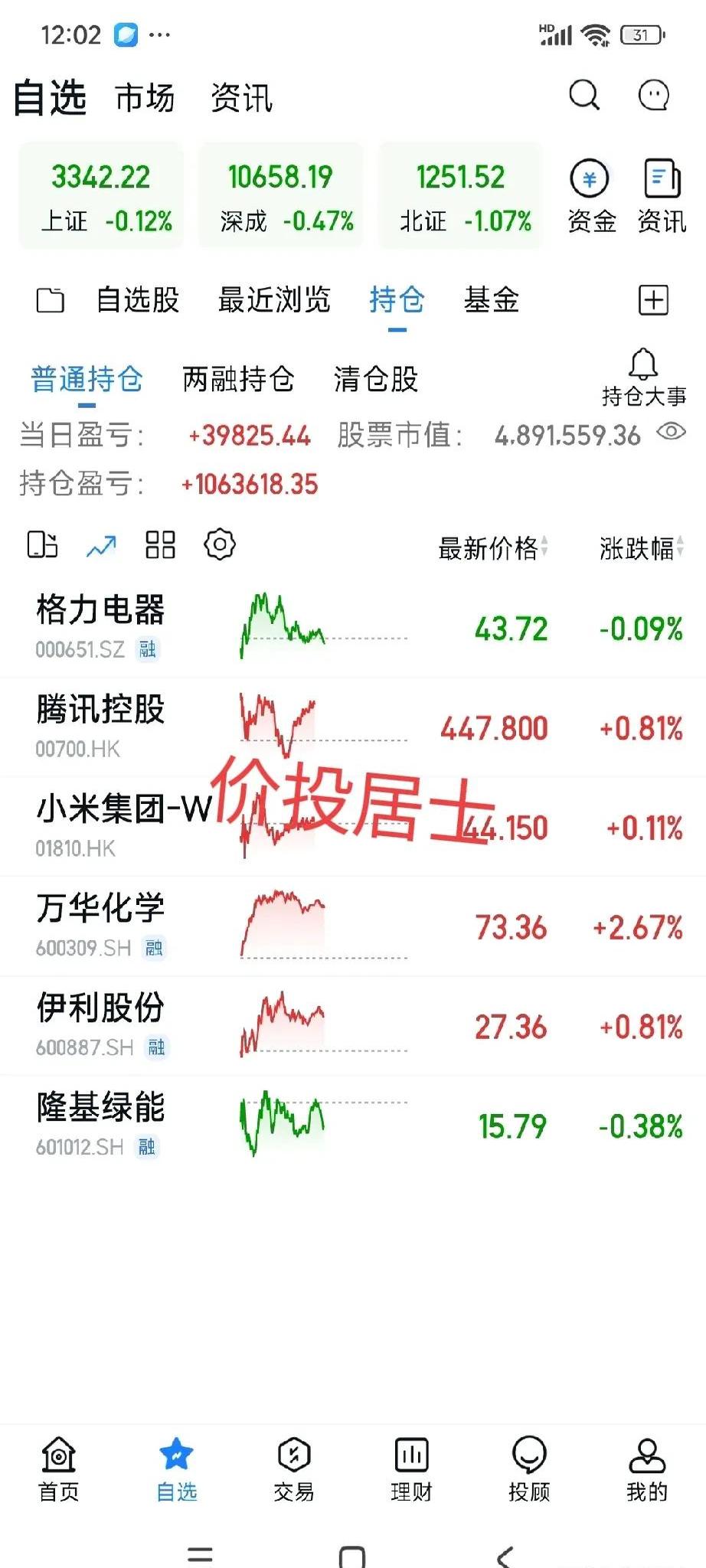Viewport: 706px width, 1568px height.
Task: Open the watchlist group folder selector
Action: [49, 300]
